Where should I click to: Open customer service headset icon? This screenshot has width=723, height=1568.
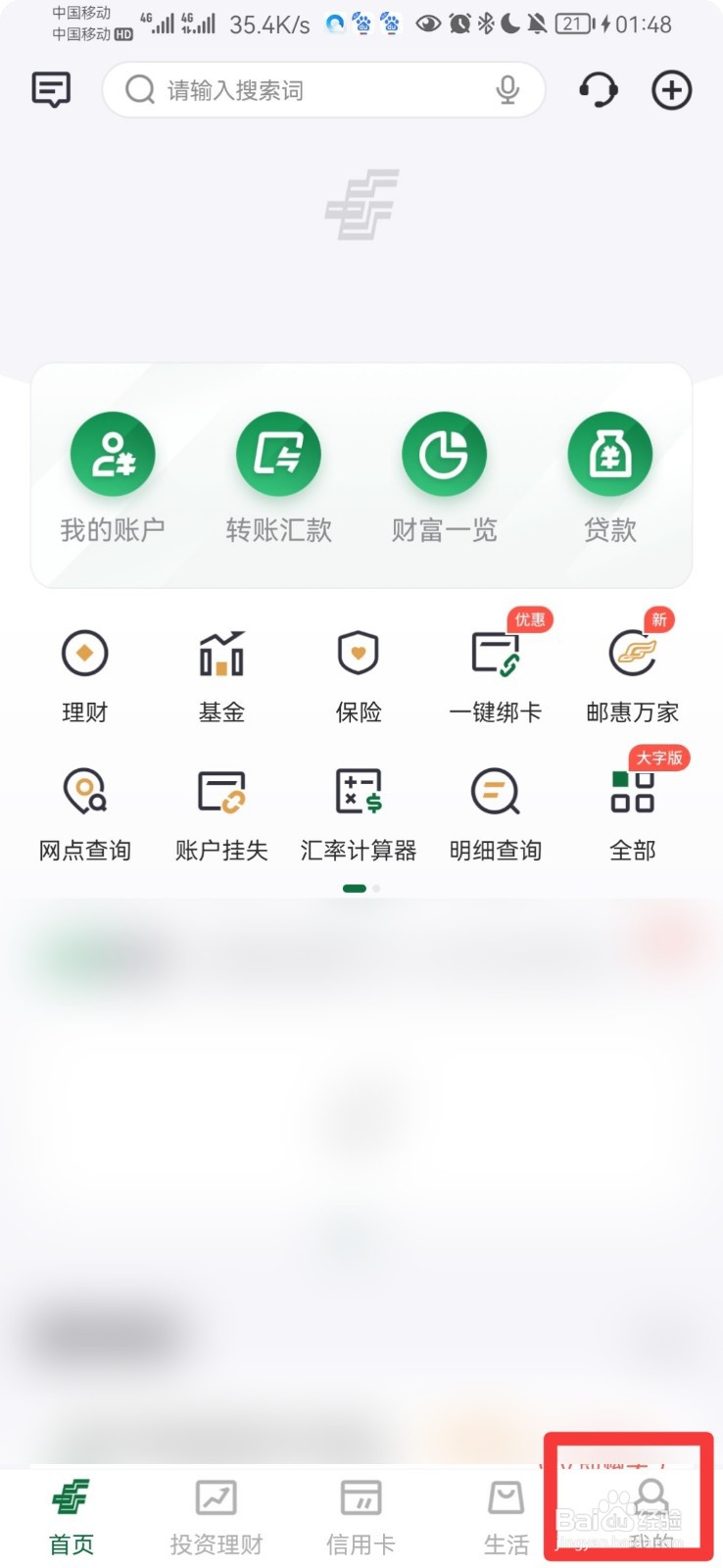click(x=598, y=90)
